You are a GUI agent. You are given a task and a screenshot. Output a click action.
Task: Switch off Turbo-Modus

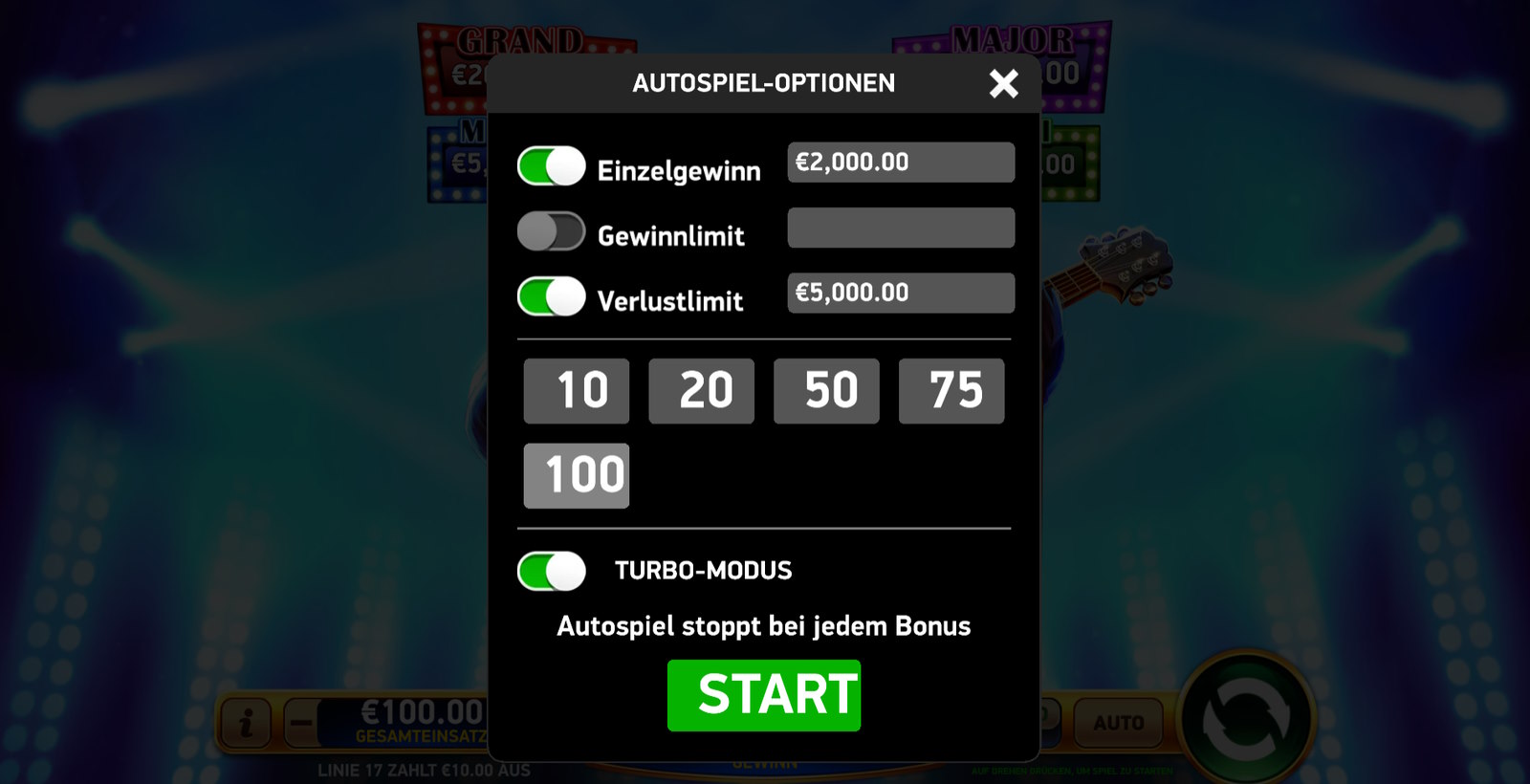[552, 572]
